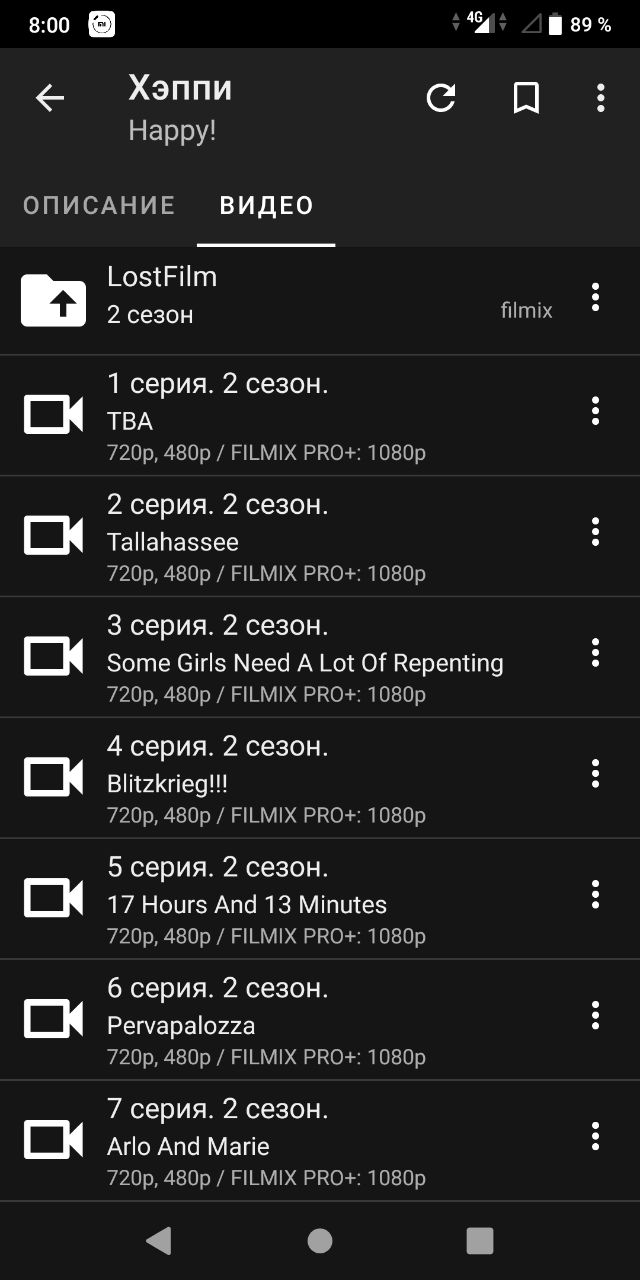The height and width of the screenshot is (1280, 640).
Task: Play the Tallahassee episode
Action: tap(320, 536)
